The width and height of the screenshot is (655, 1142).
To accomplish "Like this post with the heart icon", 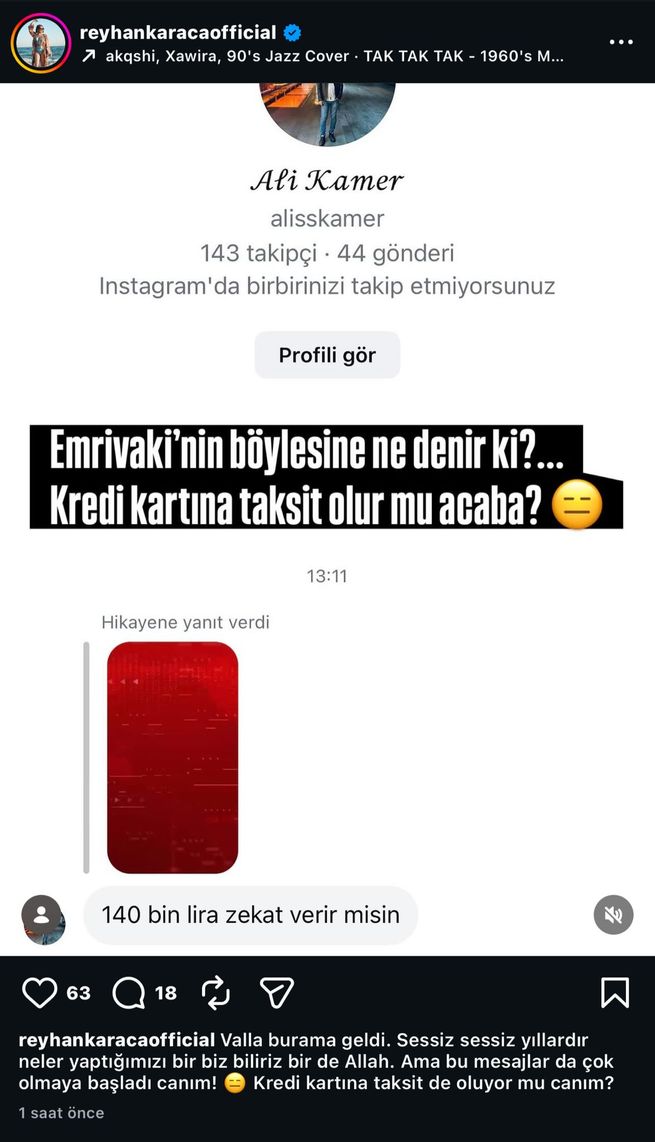I will tap(40, 992).
